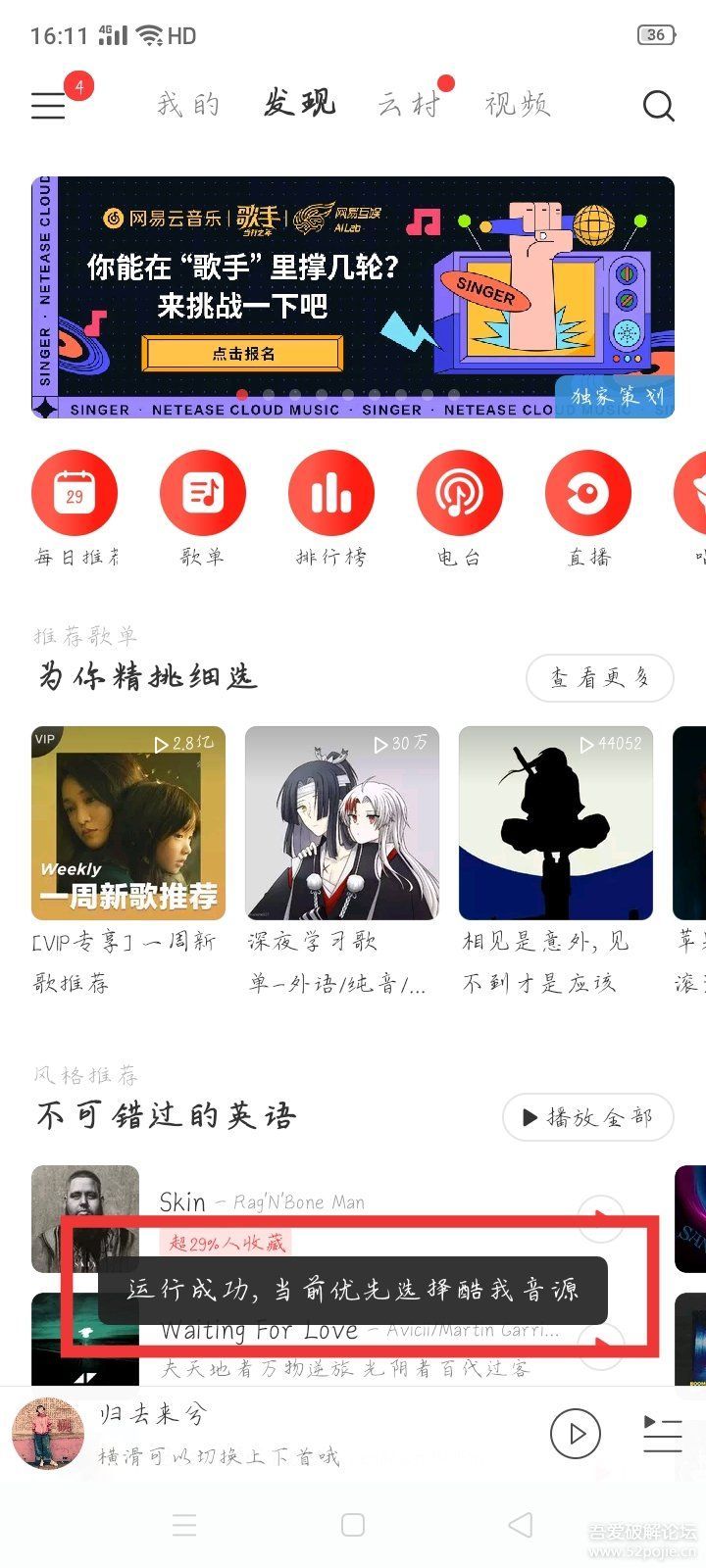Open the 直播 live streaming icon
The width and height of the screenshot is (706, 1568).
[x=587, y=493]
